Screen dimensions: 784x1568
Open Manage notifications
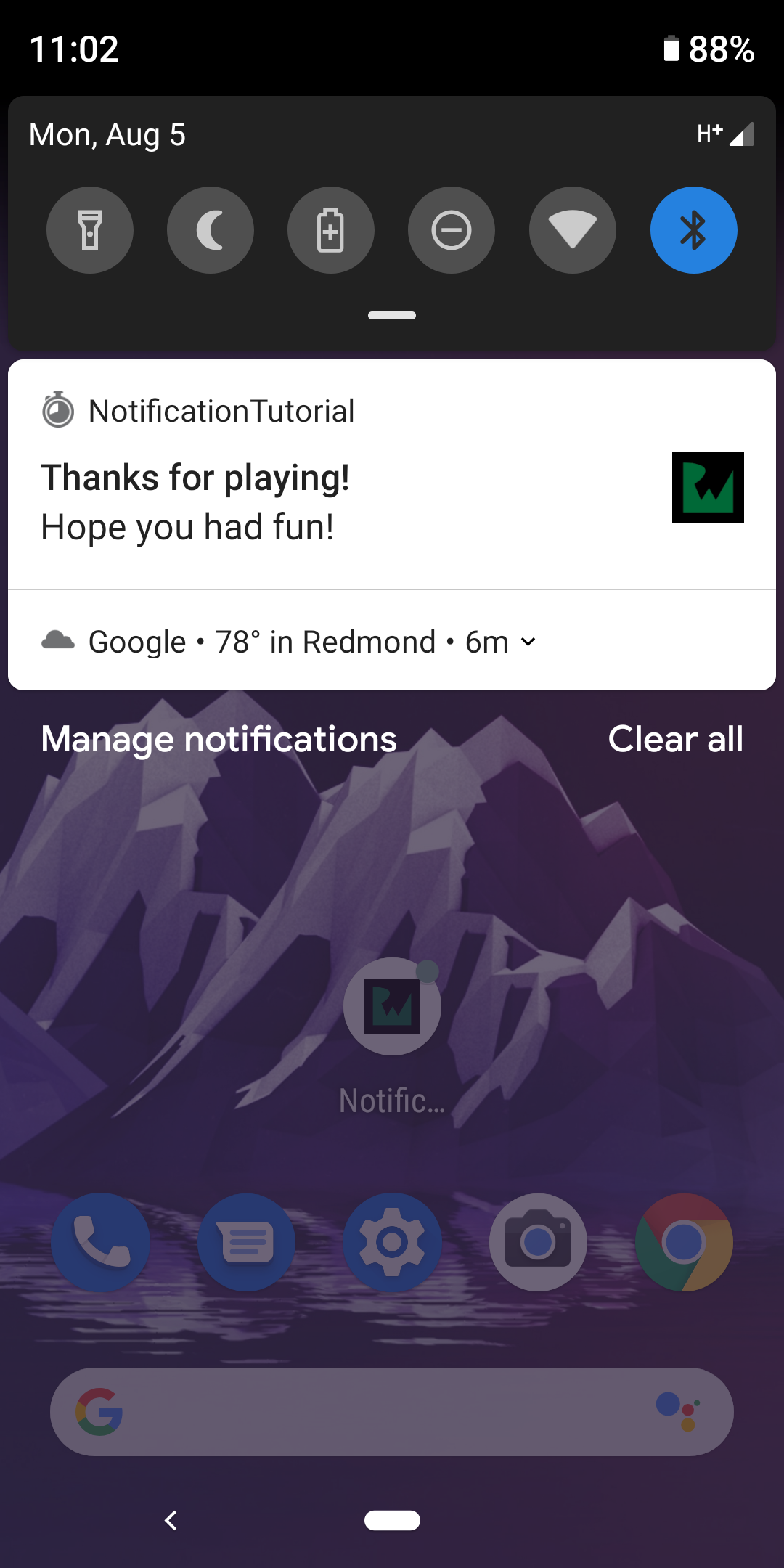[218, 738]
